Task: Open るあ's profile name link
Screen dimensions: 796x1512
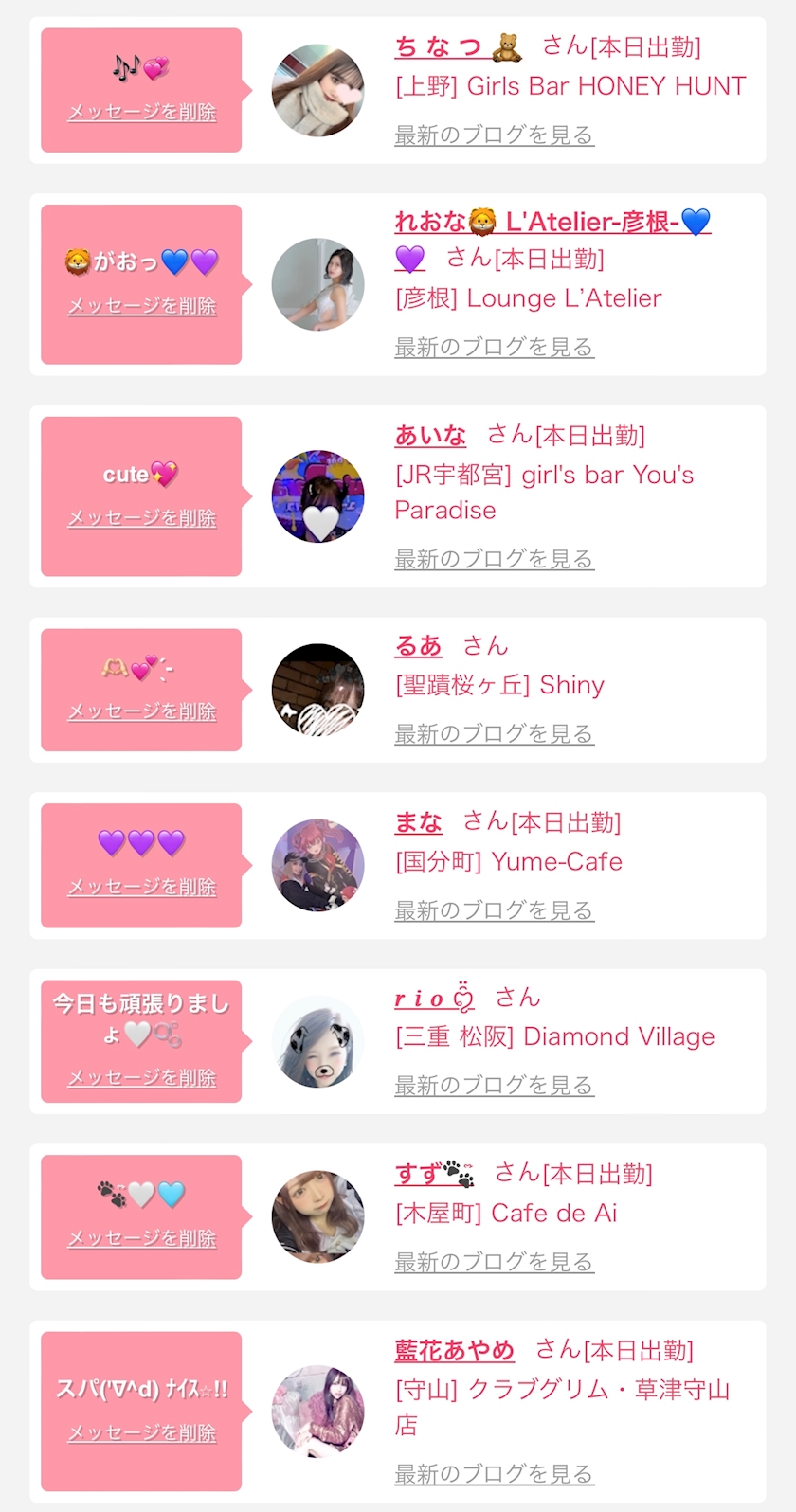Action: [x=419, y=646]
